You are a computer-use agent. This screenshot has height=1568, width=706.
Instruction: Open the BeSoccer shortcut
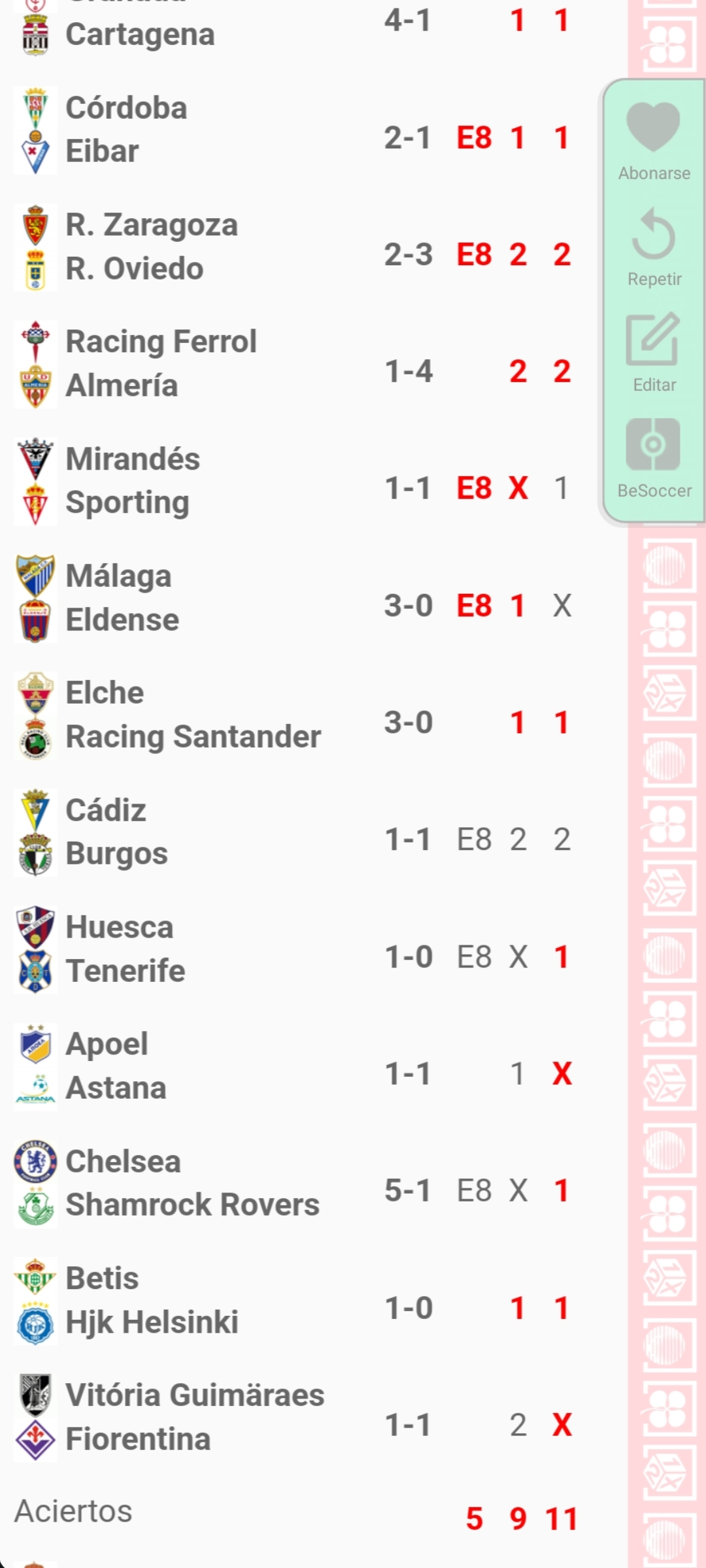654,459
